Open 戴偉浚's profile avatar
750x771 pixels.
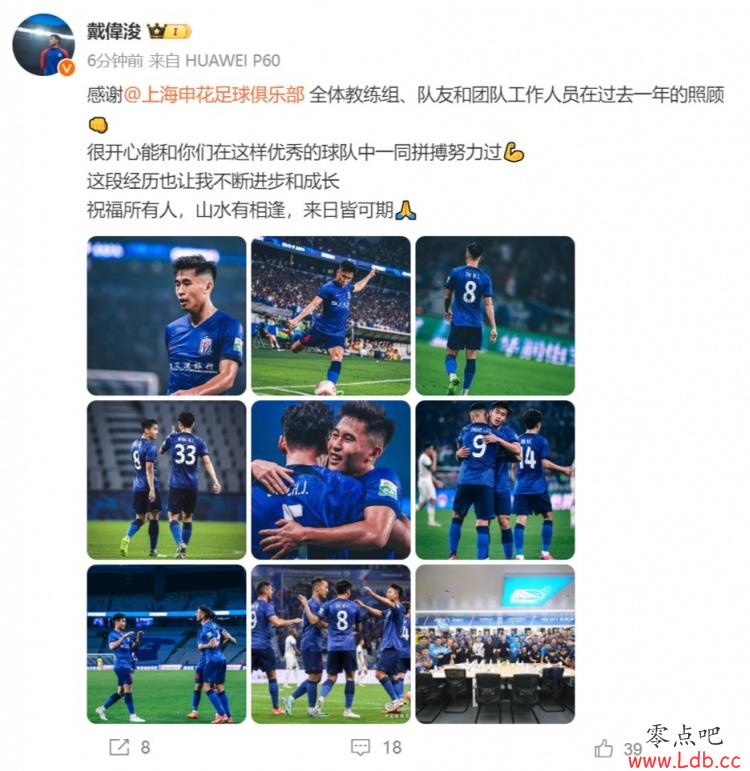point(43,45)
